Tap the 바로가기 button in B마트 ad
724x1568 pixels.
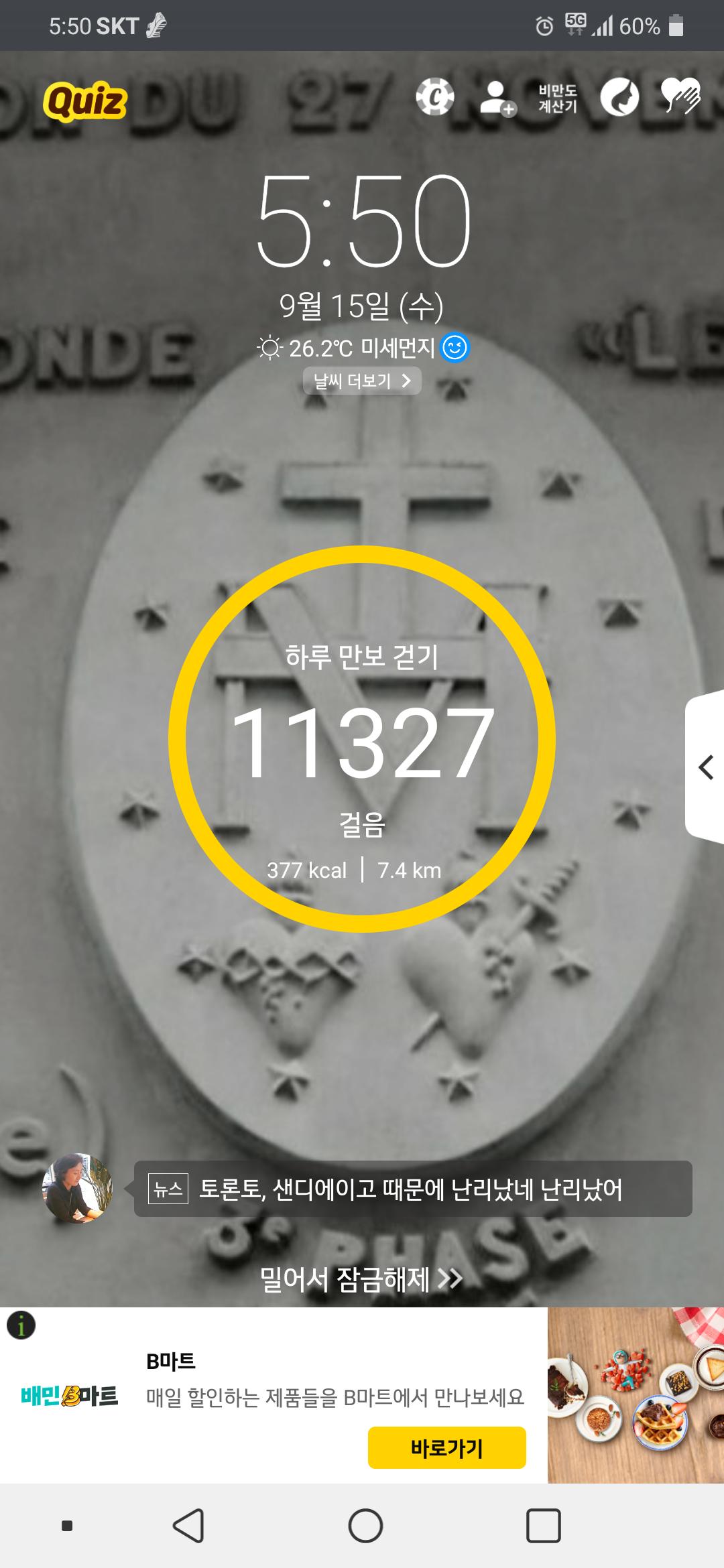446,1447
